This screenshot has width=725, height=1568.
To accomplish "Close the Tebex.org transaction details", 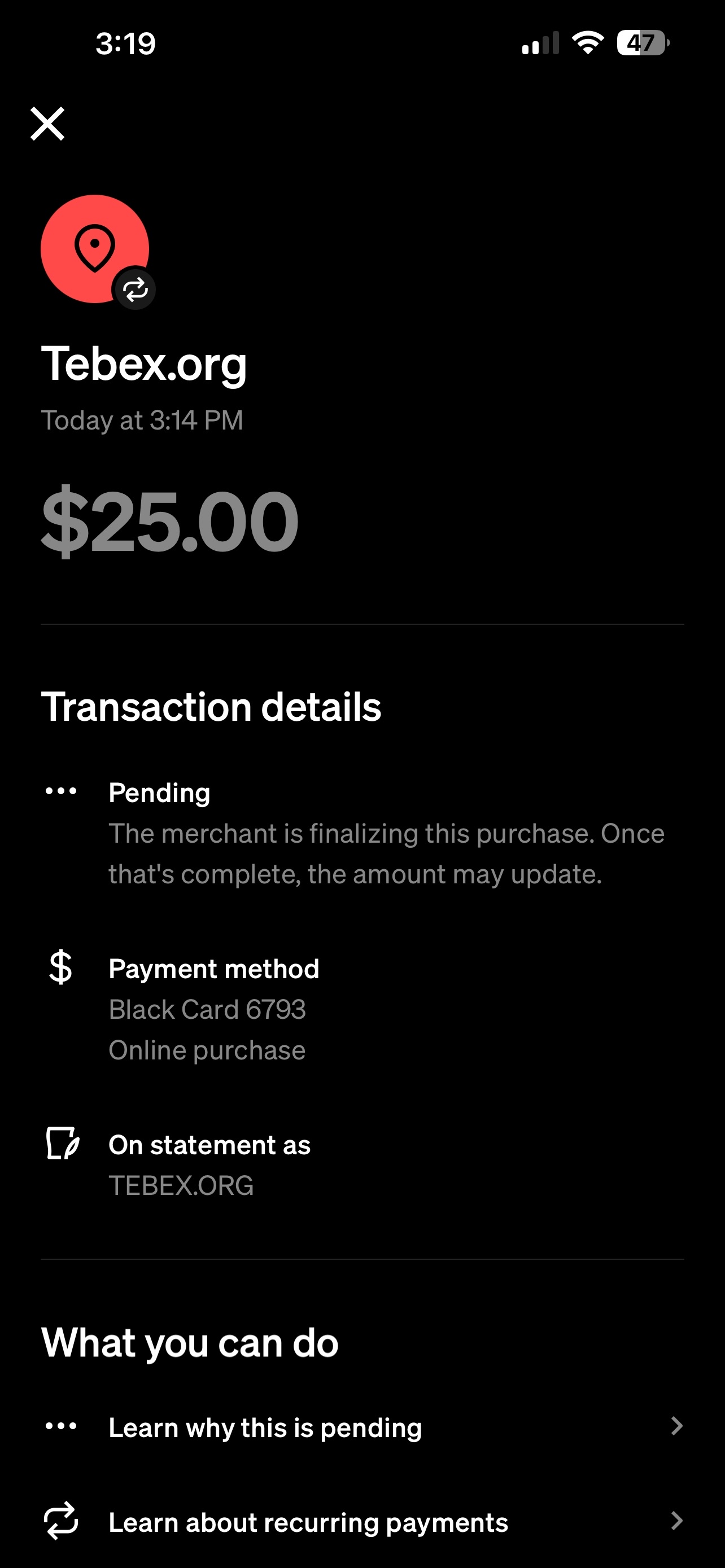I will pos(47,124).
